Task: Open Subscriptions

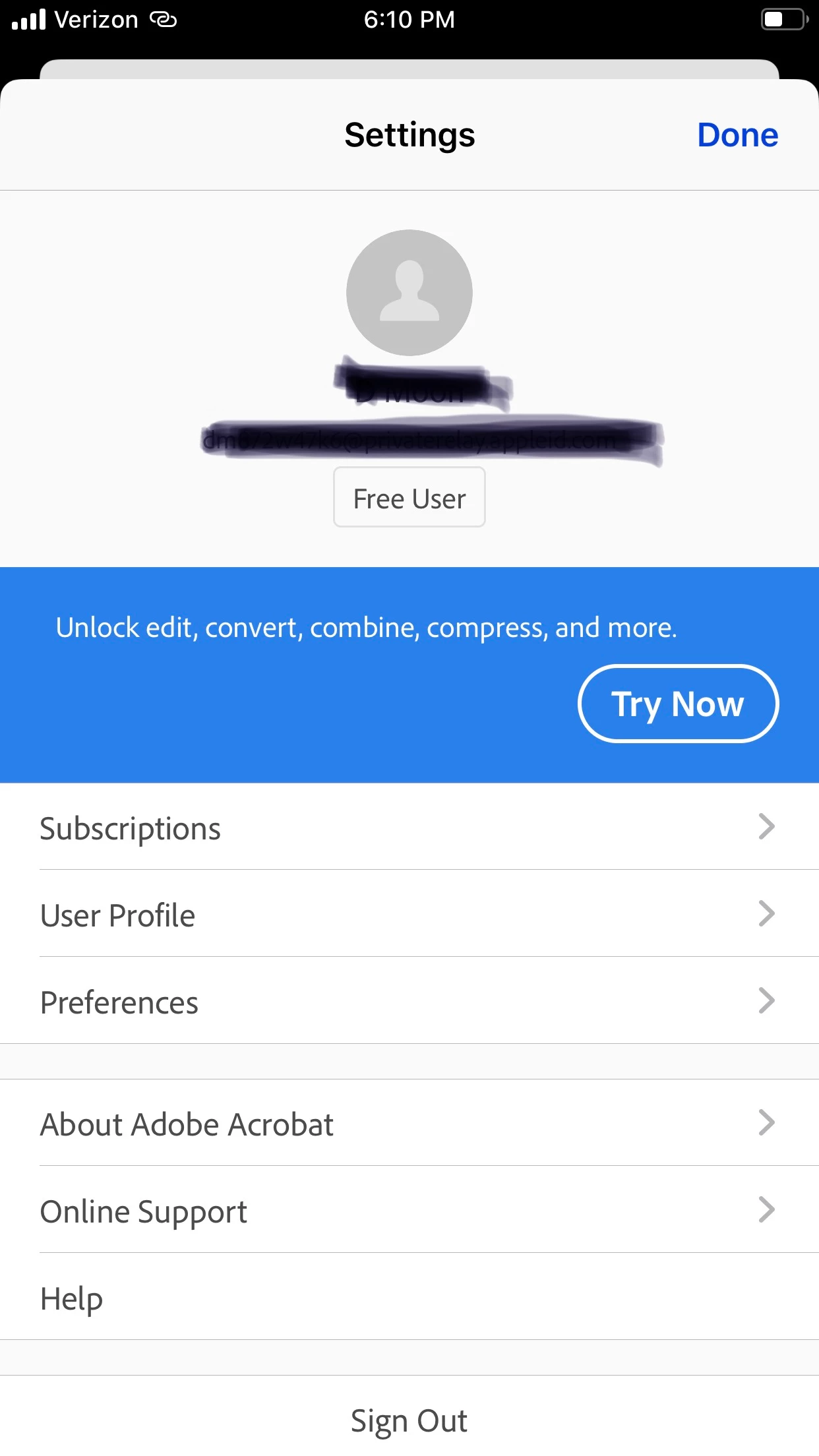Action: click(x=409, y=828)
